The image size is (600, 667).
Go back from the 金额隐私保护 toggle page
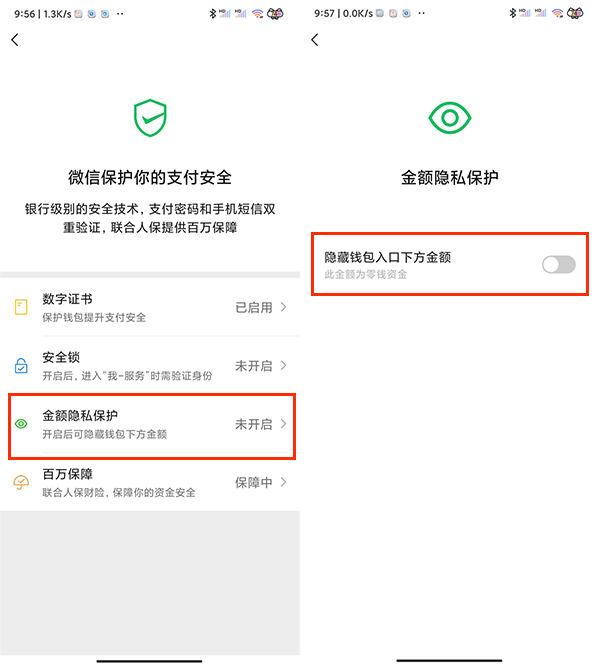pos(315,40)
